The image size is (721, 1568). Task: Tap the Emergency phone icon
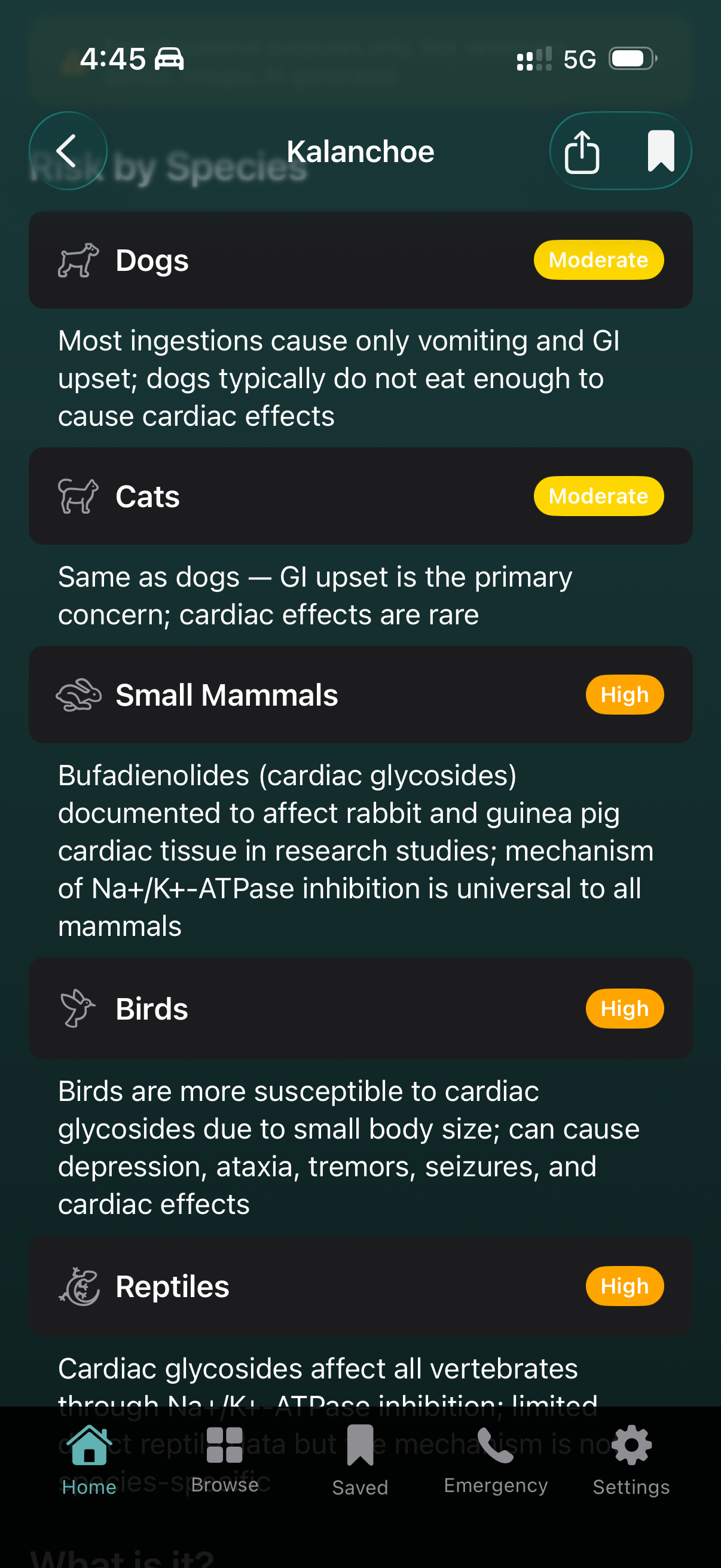point(496,1444)
